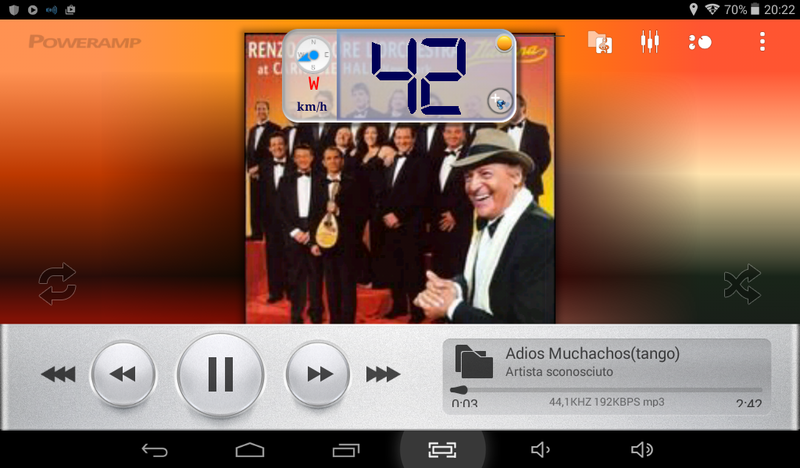Pause the current track
The width and height of the screenshot is (800, 468).
point(220,374)
